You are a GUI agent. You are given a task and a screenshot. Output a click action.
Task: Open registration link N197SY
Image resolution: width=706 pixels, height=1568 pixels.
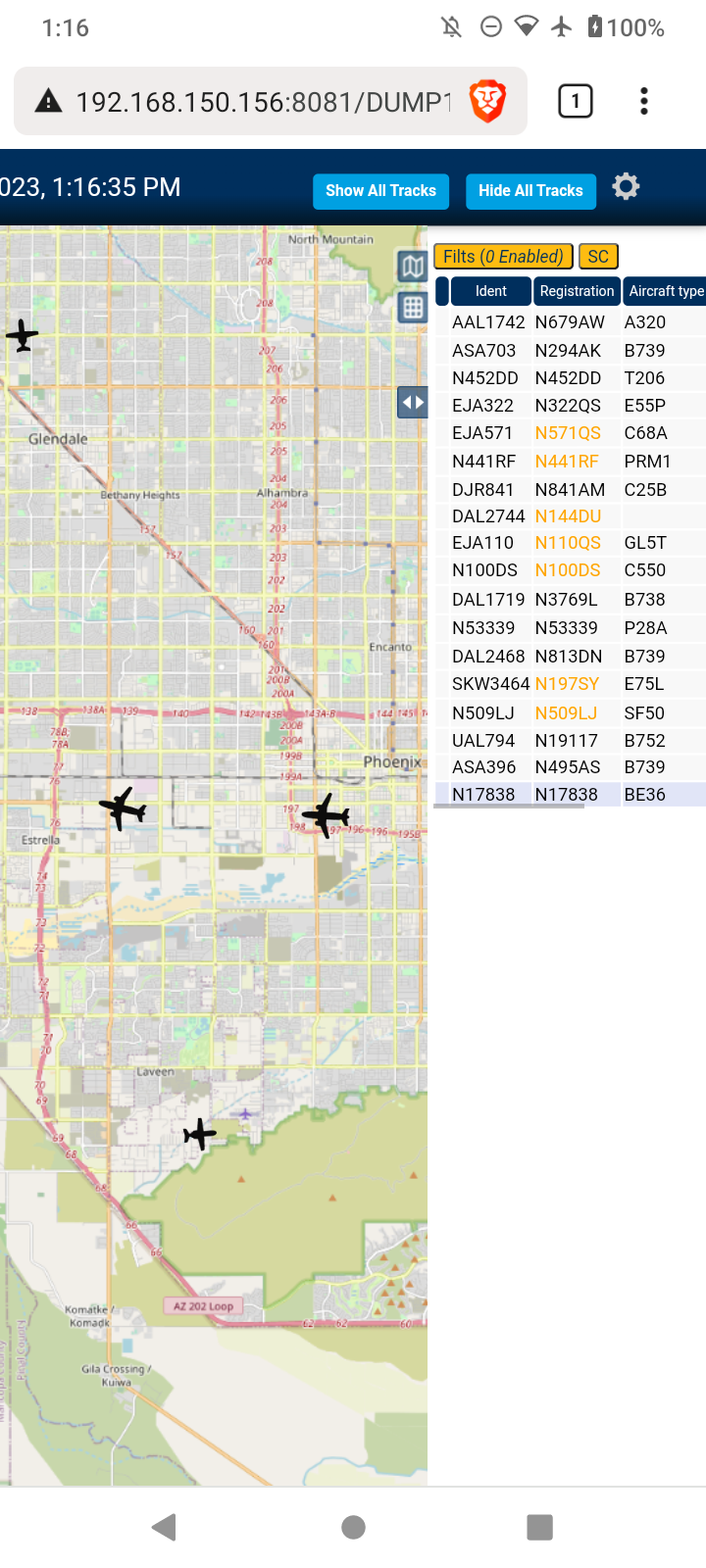click(567, 684)
